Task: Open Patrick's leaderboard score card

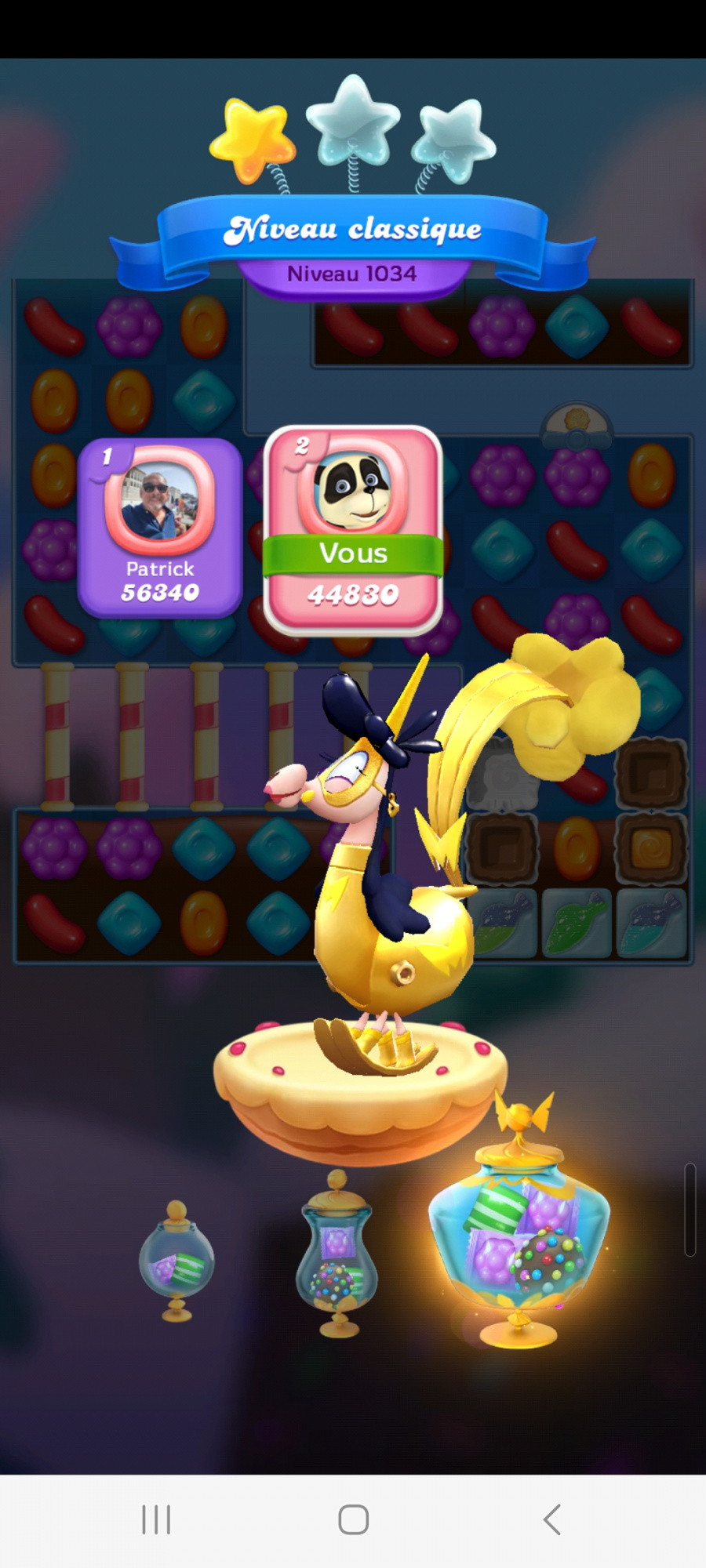Action: click(x=160, y=528)
